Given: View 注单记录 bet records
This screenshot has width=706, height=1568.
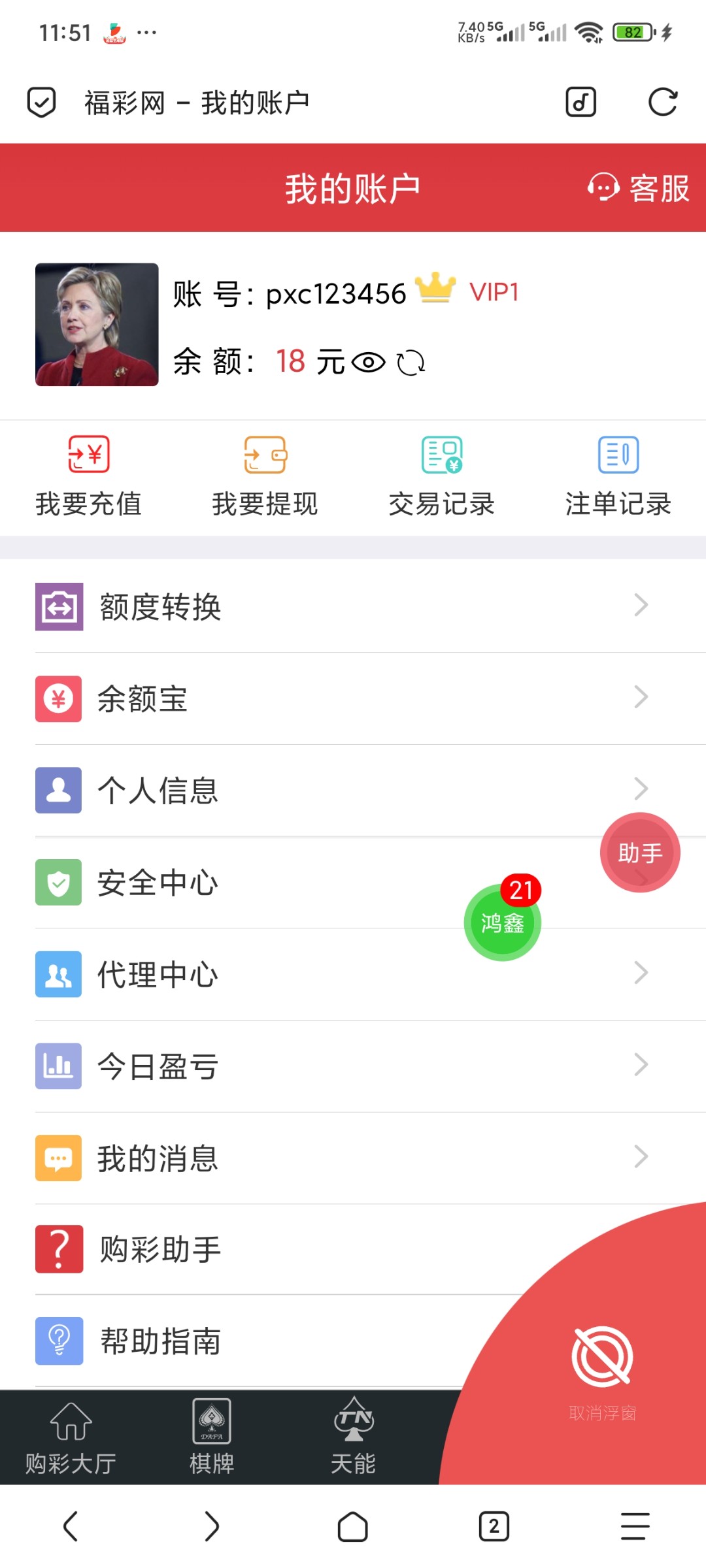Looking at the screenshot, I should pos(618,477).
